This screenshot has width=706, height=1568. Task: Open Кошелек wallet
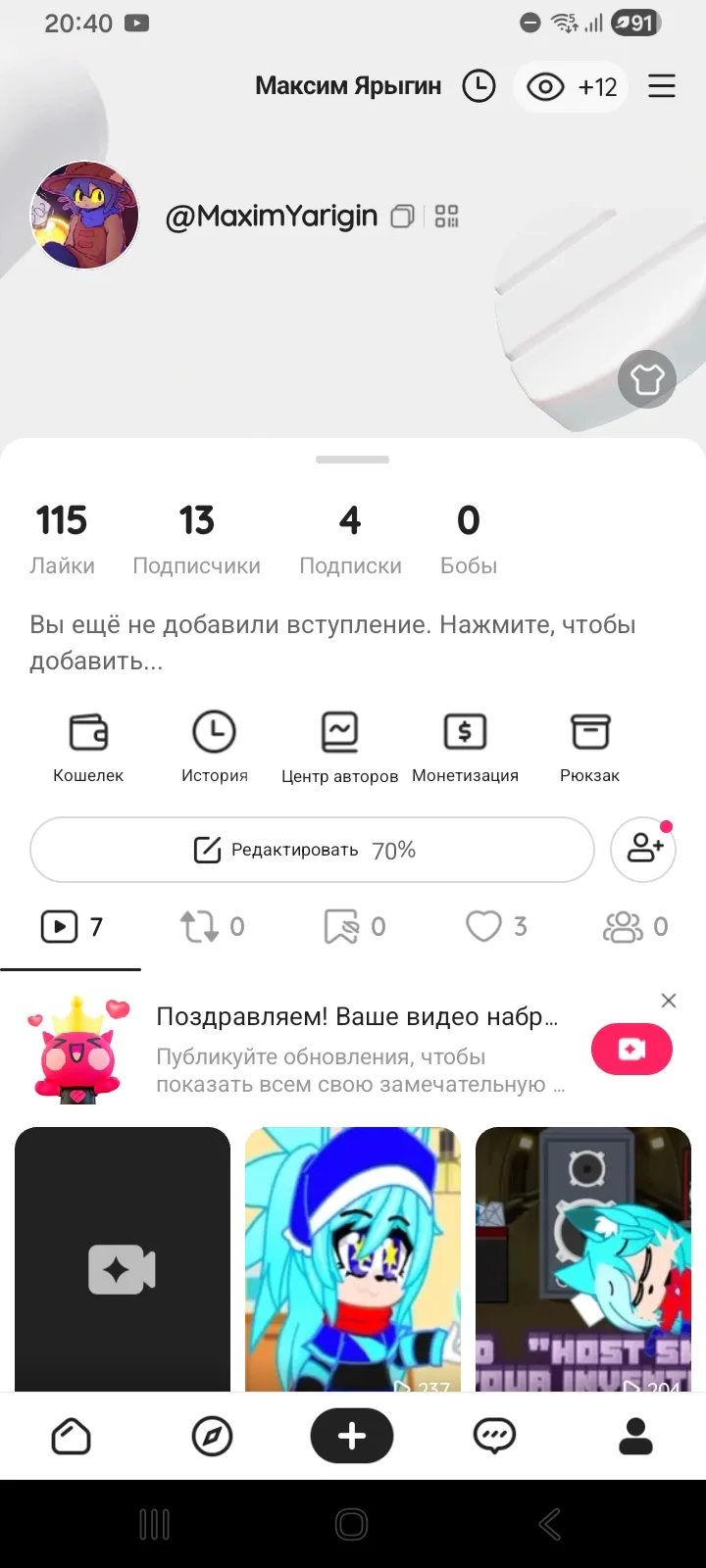[88, 745]
